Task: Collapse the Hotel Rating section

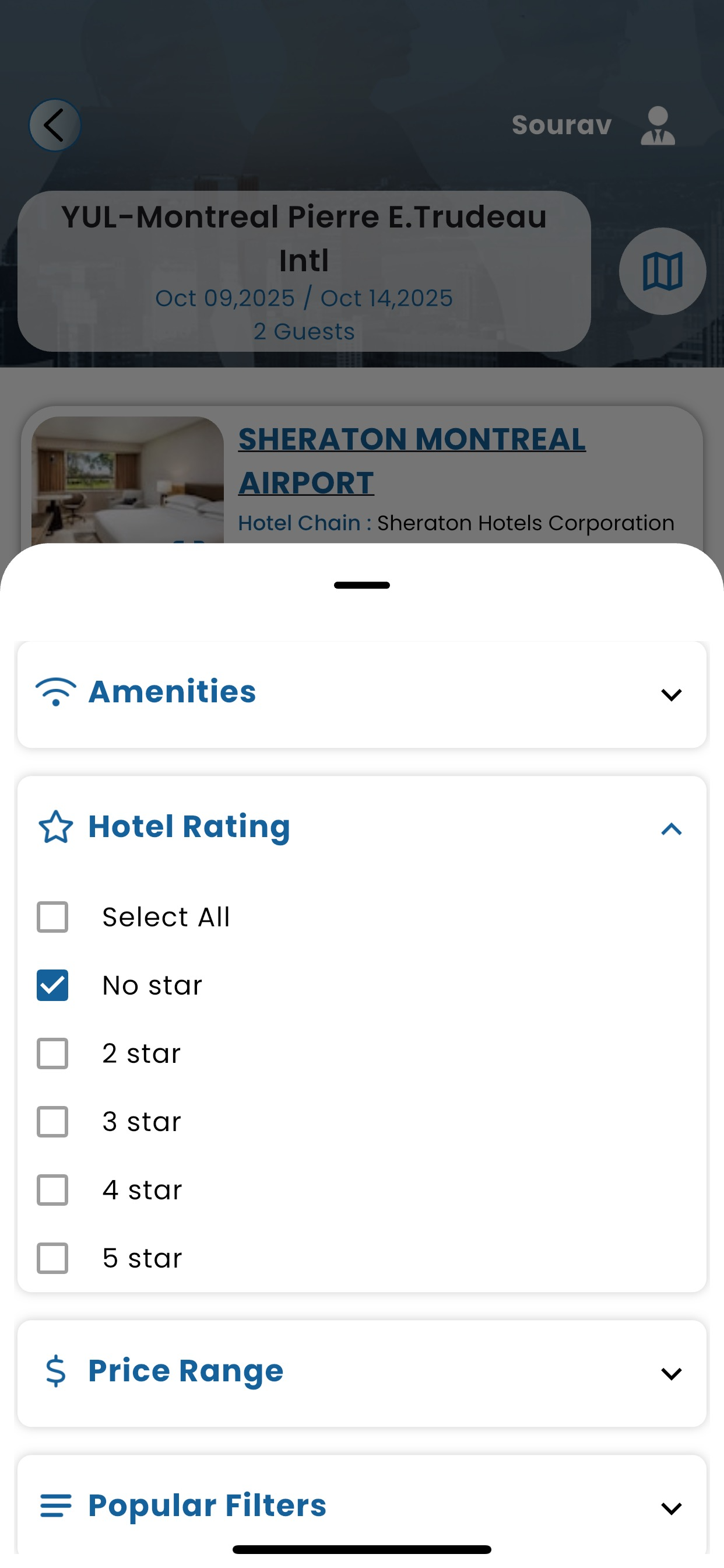Action: tap(670, 829)
